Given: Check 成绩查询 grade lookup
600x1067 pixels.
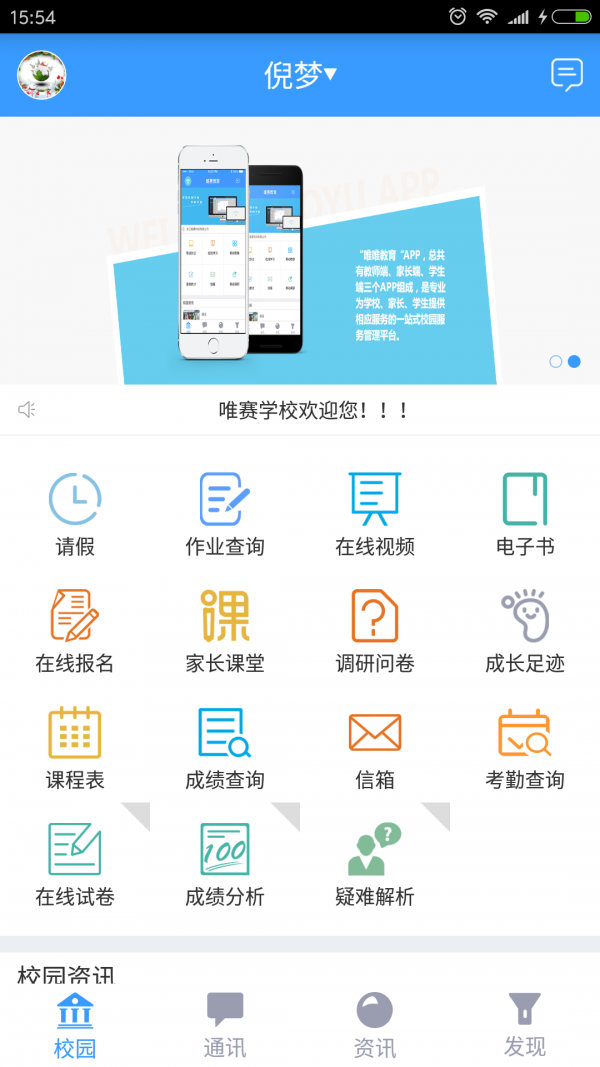Looking at the screenshot, I should click(225, 747).
